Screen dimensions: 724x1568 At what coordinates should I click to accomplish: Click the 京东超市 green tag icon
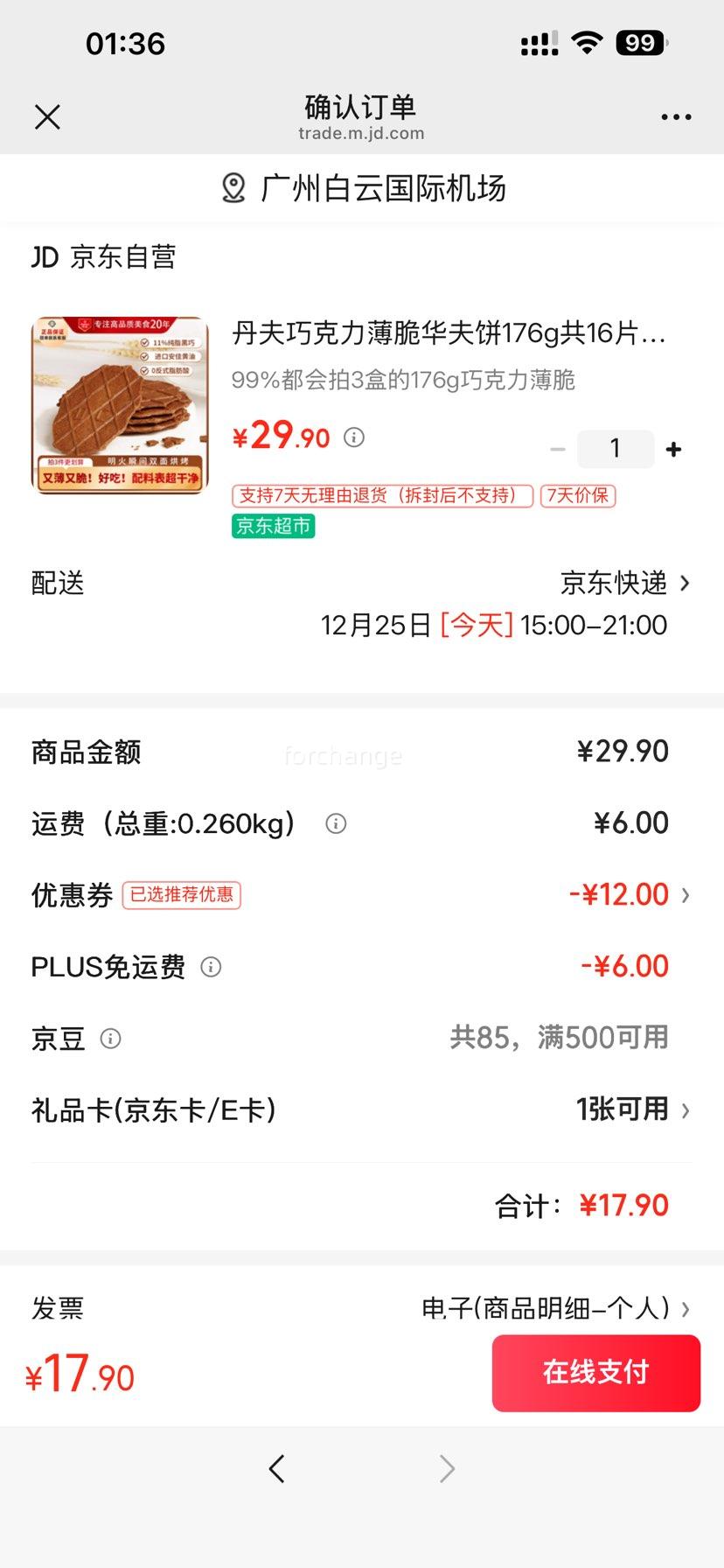coord(272,528)
